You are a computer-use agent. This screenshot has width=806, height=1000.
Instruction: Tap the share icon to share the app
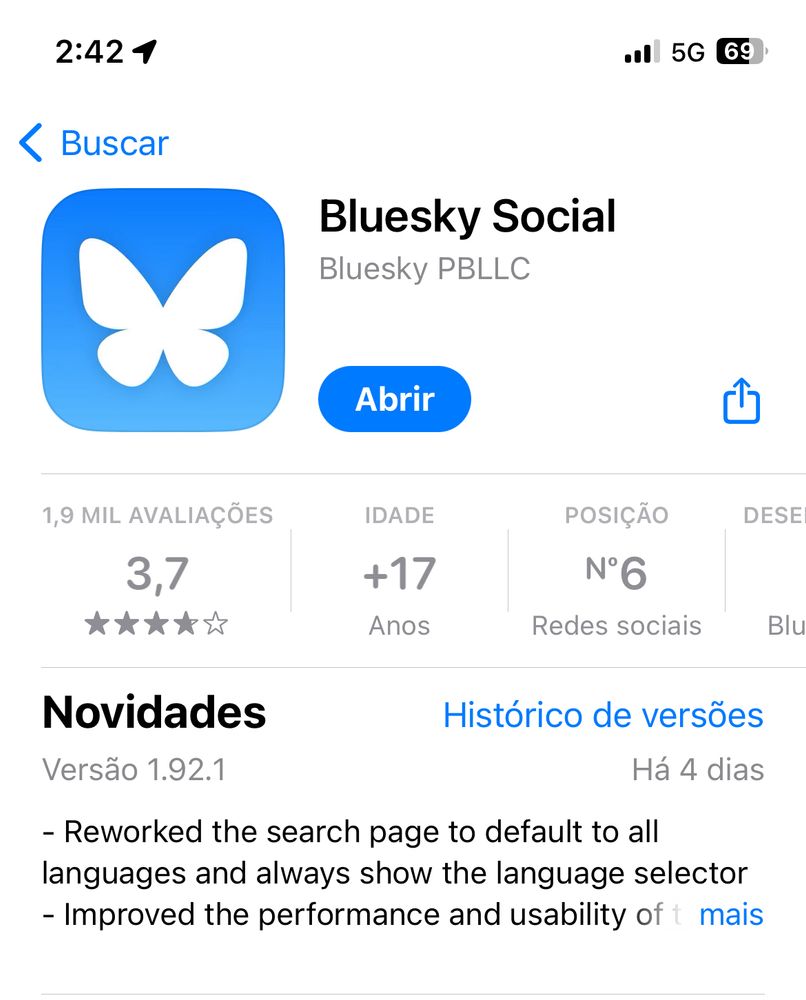click(740, 399)
